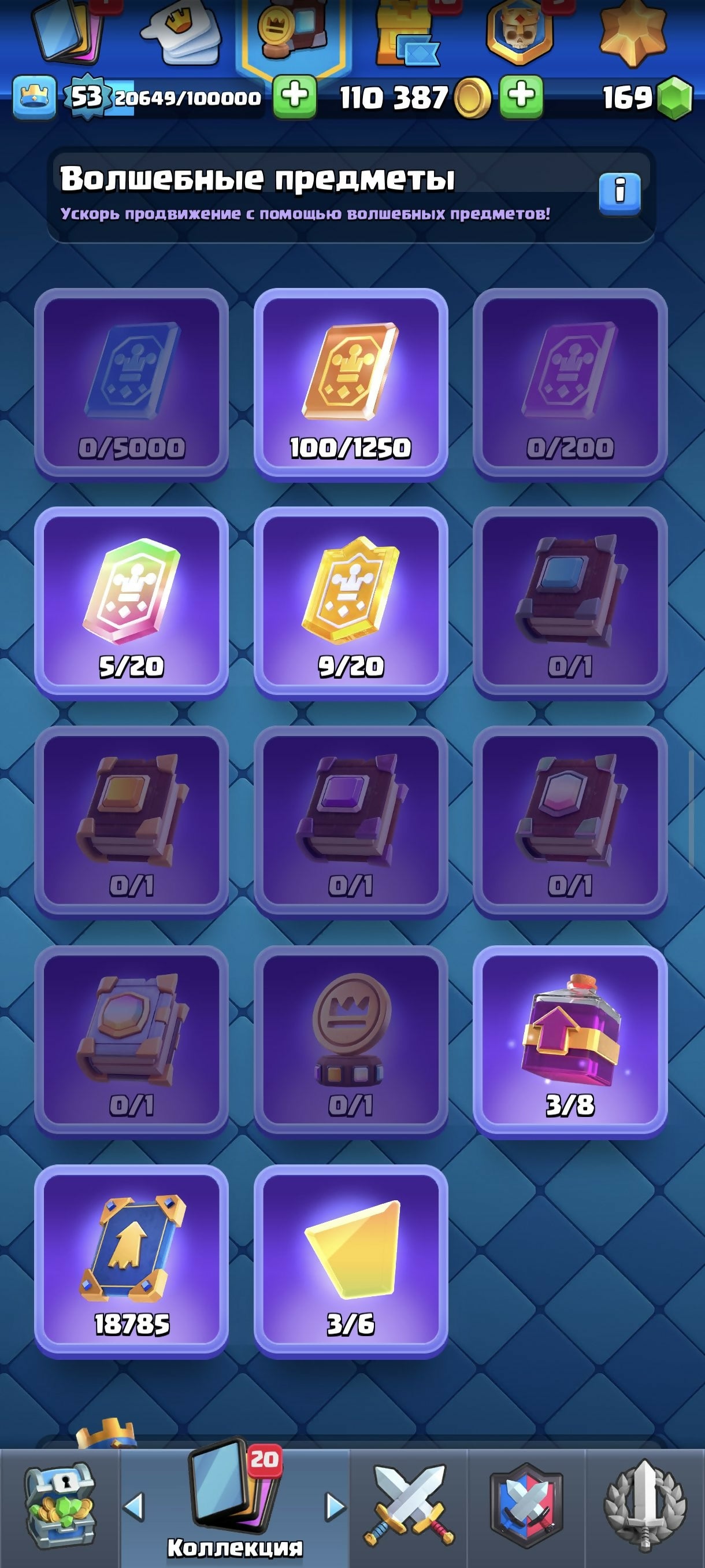This screenshot has width=705, height=1568.
Task: Open the epic wild card 0/200
Action: [570, 384]
